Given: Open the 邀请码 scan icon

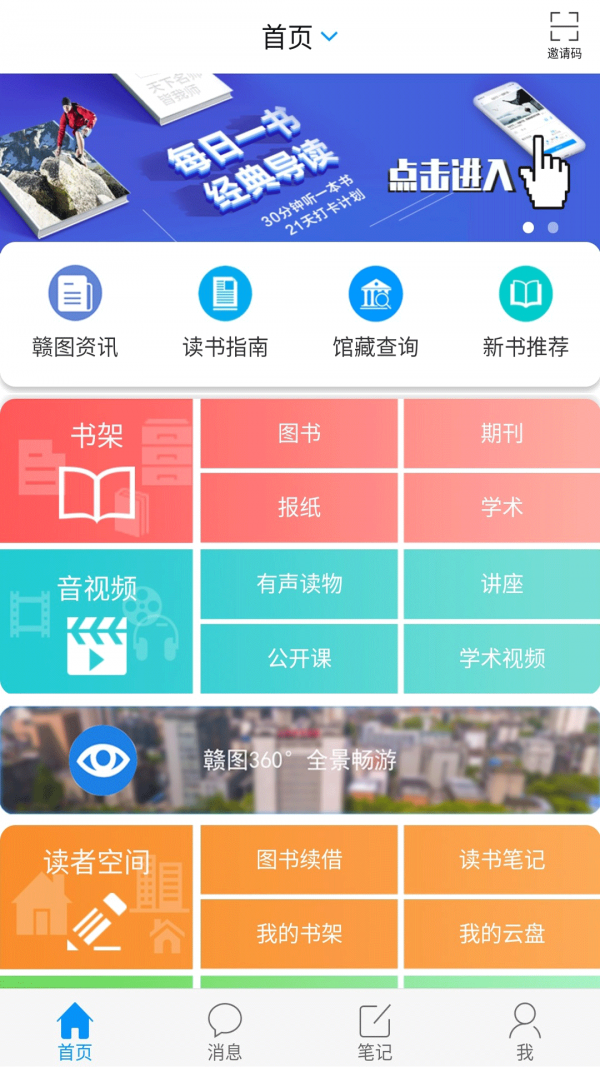Looking at the screenshot, I should [564, 34].
